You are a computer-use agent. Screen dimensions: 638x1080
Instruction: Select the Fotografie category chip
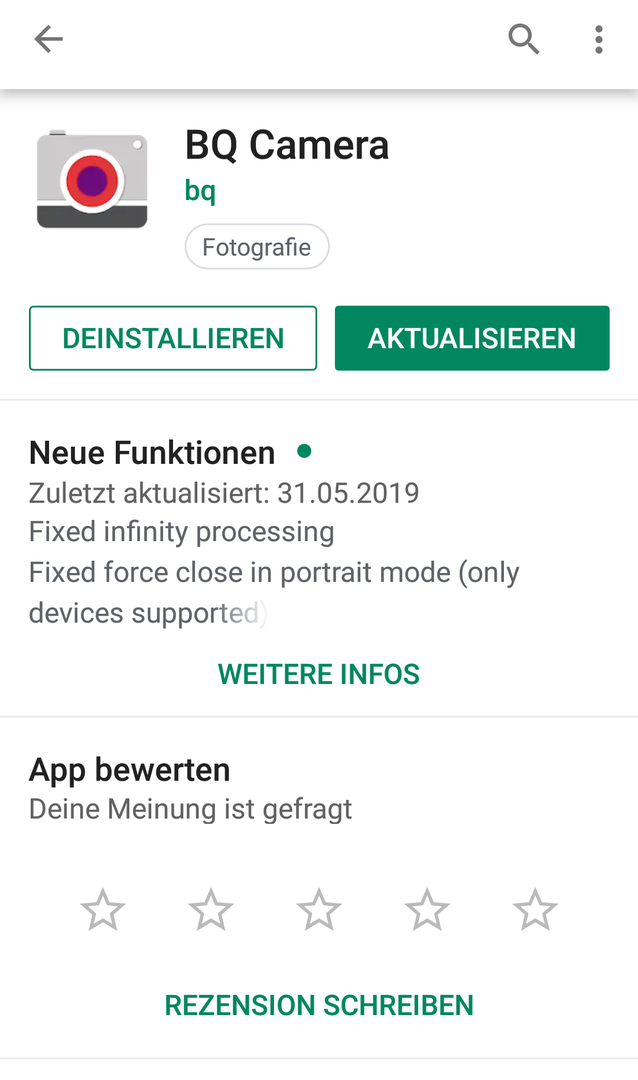(257, 247)
